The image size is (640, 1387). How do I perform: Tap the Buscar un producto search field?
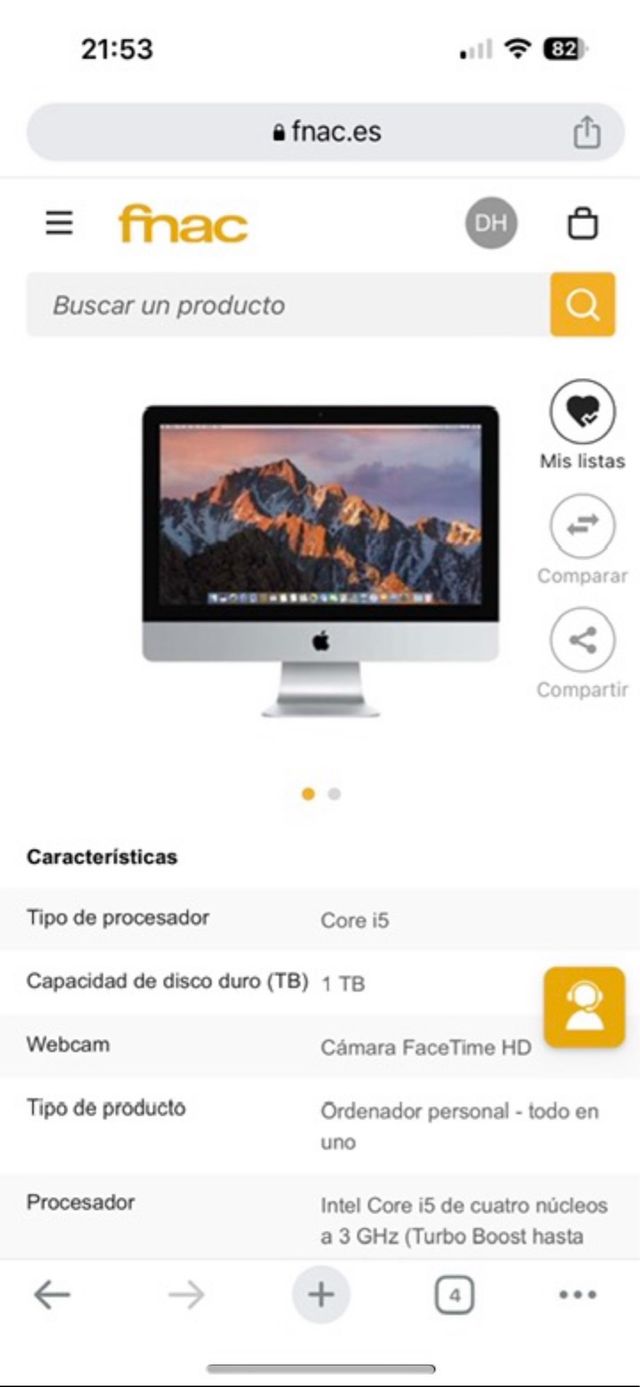(x=288, y=305)
